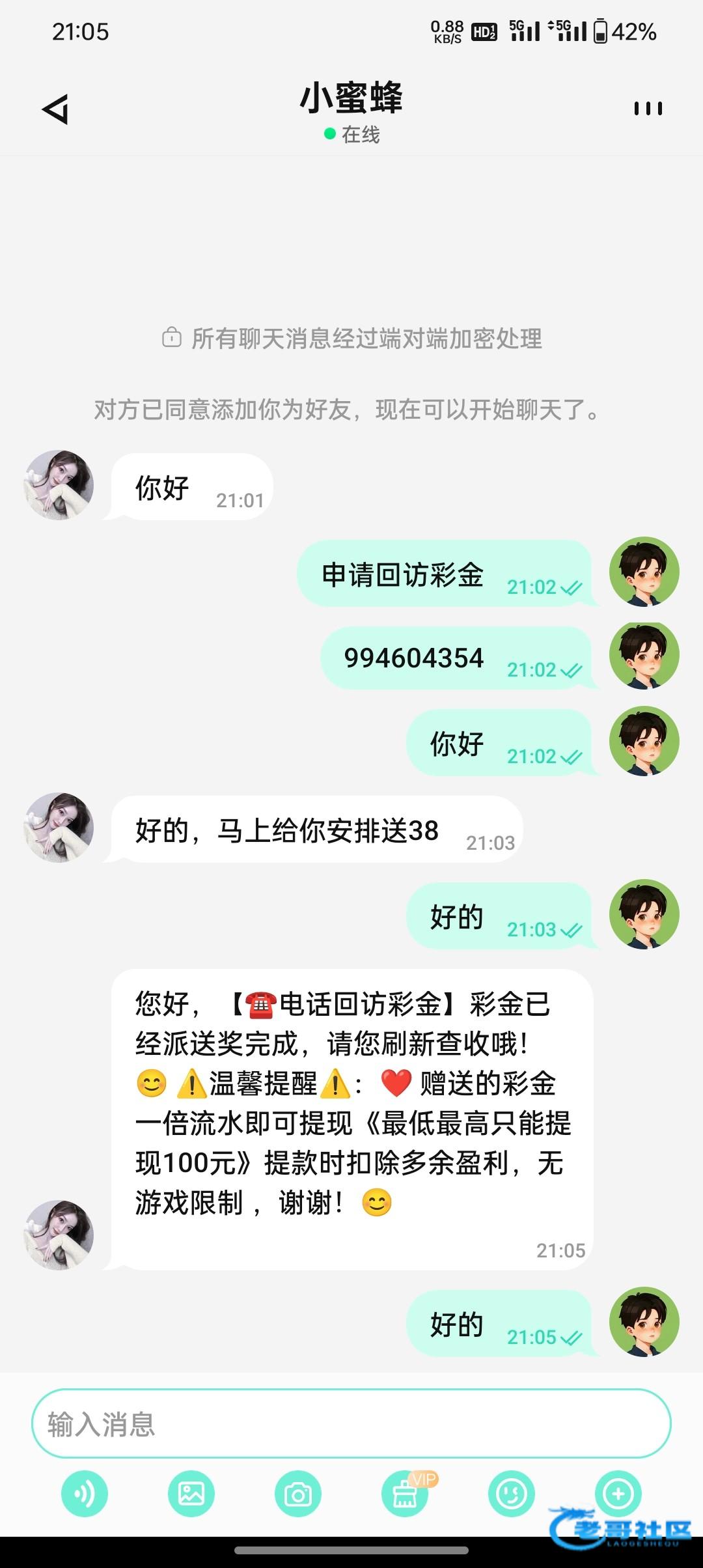
Task: Expand more attachment options with plus
Action: [x=618, y=1494]
